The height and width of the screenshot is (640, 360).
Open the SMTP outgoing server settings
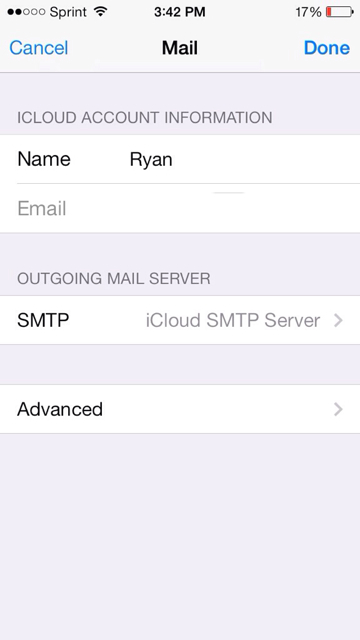pos(180,320)
